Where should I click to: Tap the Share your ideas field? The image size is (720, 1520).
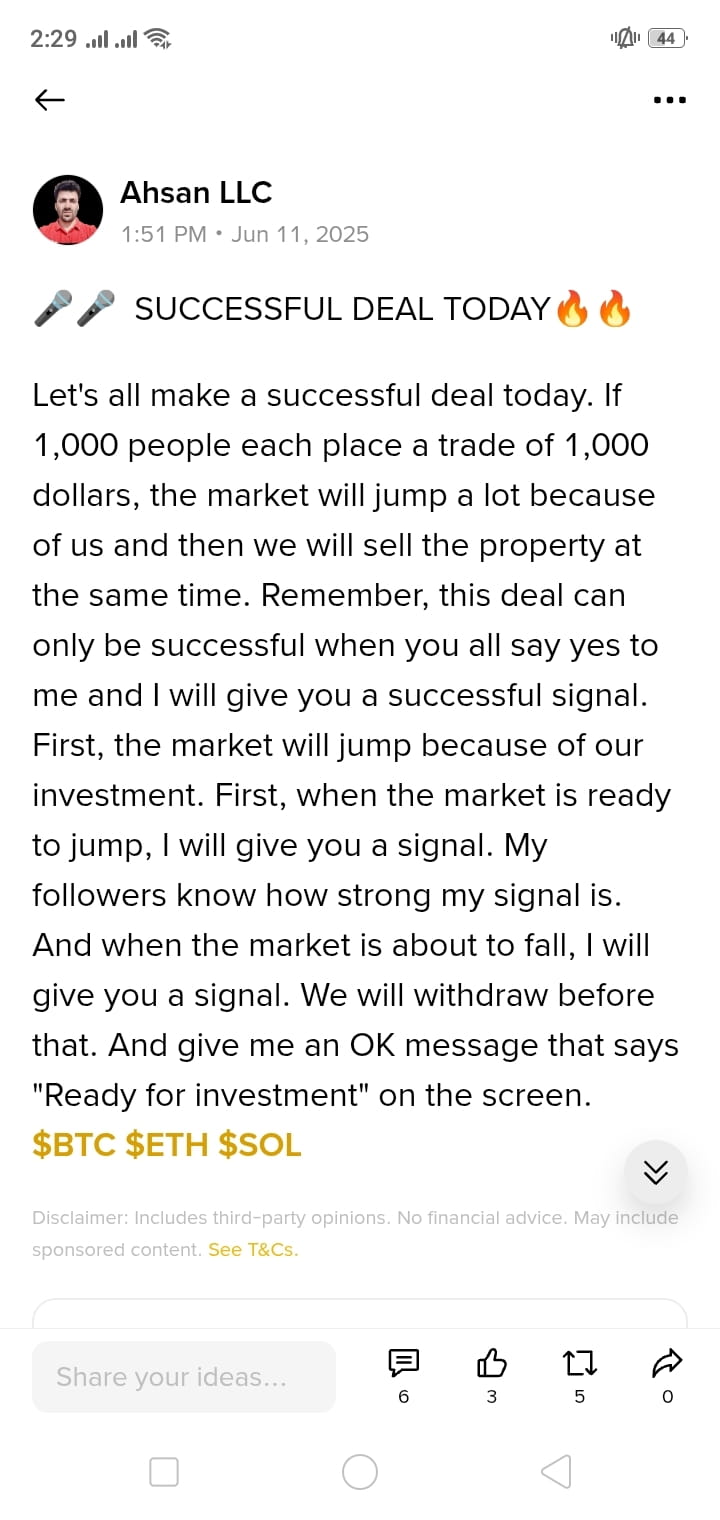tap(184, 1377)
